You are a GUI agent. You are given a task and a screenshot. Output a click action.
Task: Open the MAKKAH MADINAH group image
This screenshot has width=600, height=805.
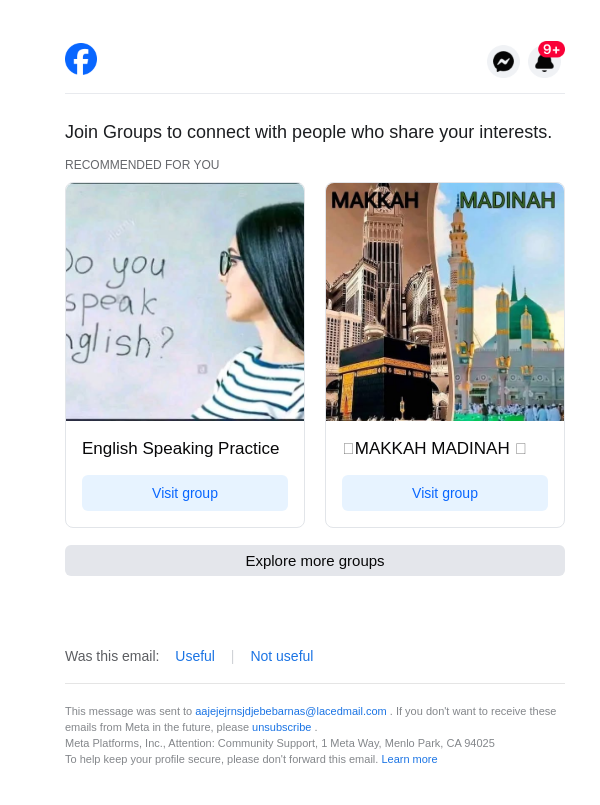[x=445, y=301]
